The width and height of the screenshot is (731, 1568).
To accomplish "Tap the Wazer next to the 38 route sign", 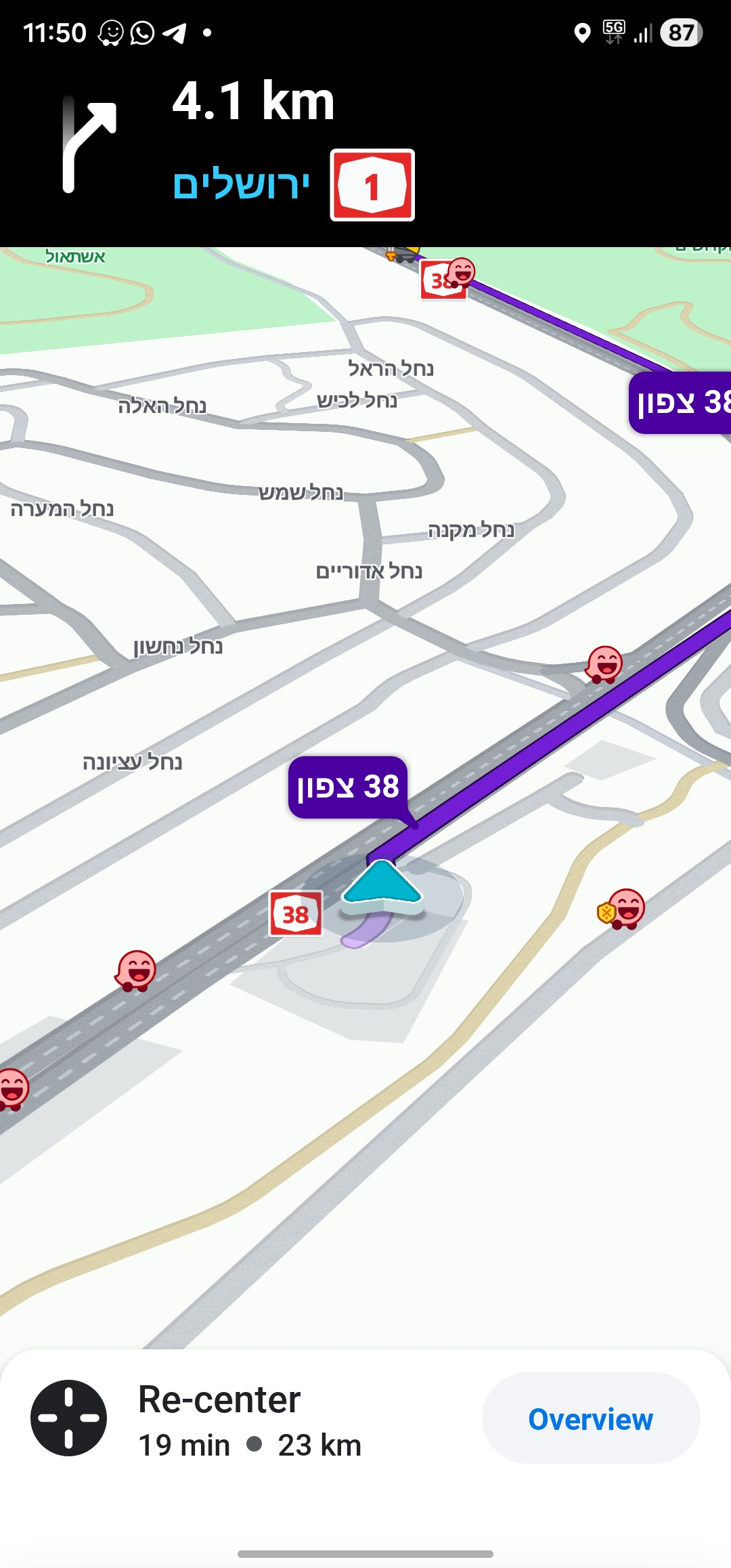I will (x=462, y=273).
